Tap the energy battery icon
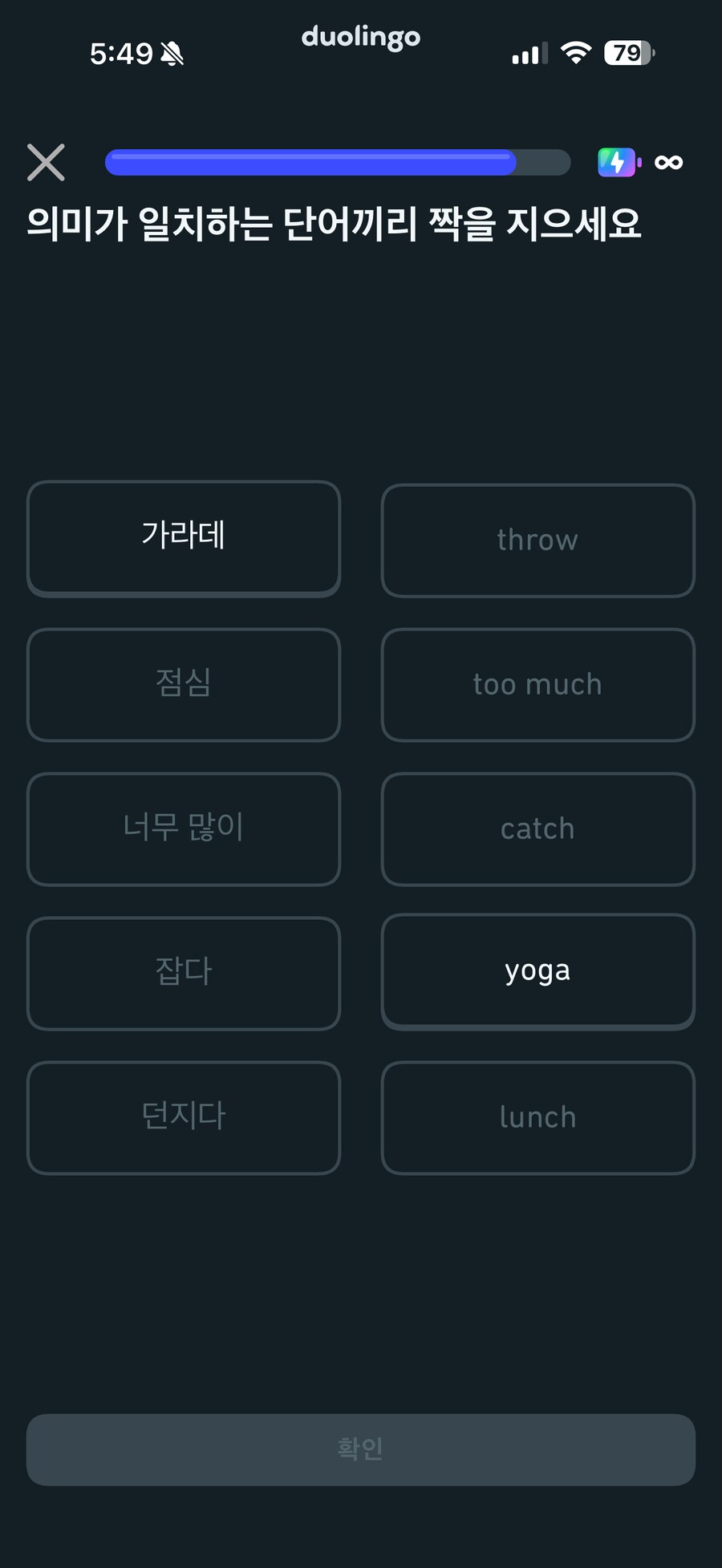This screenshot has width=722, height=1568. pyautogui.click(x=617, y=163)
